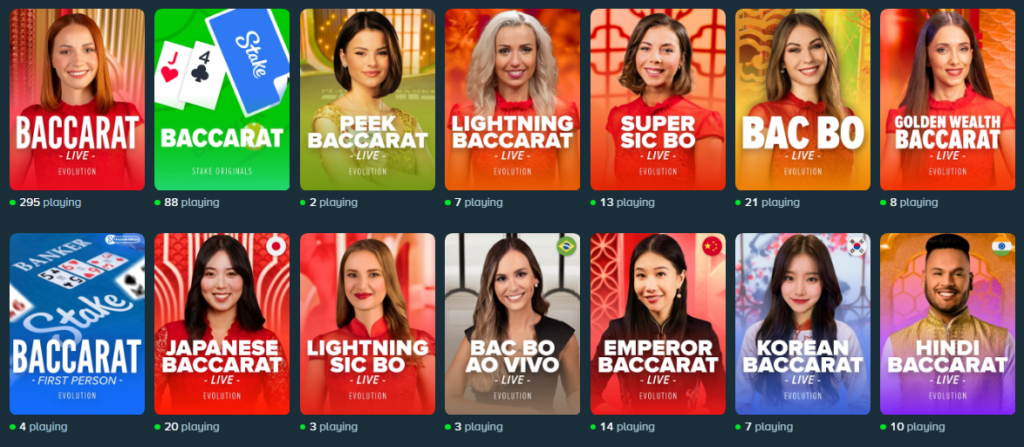Viewport: 1024px width, 447px height.
Task: Open Lightning Sic Bo Live
Action: coord(367,324)
